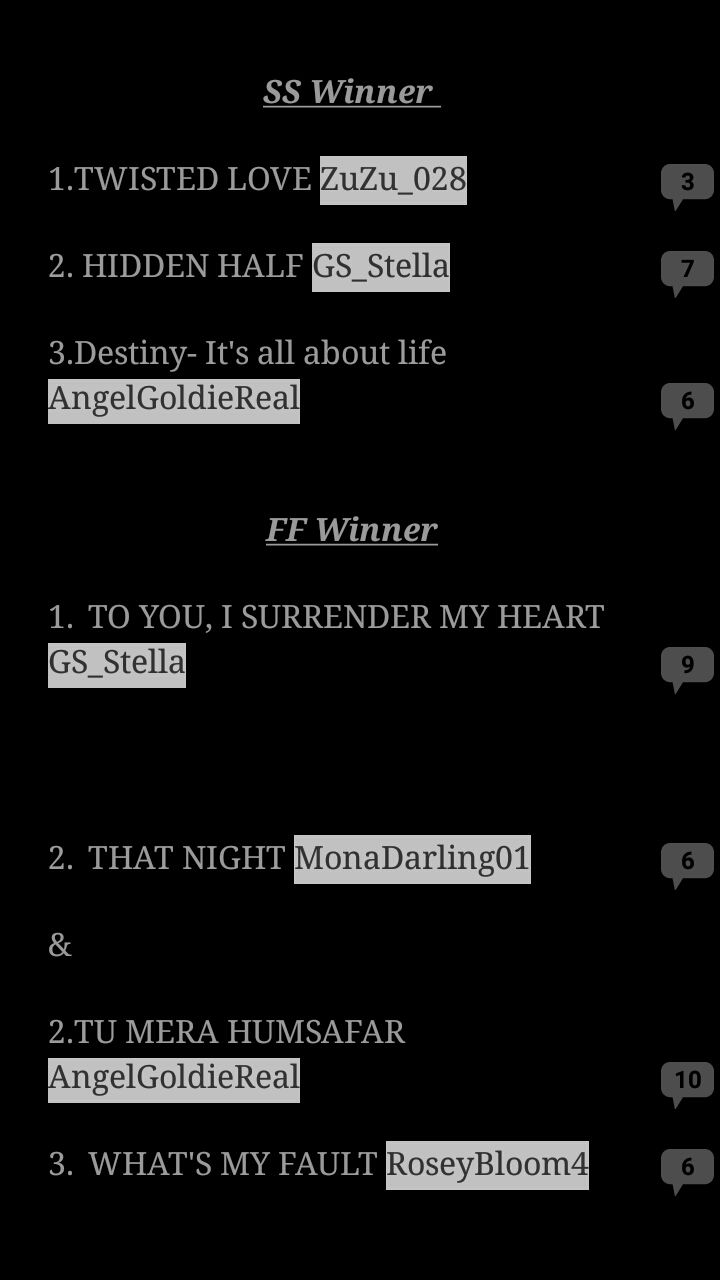Image resolution: width=720 pixels, height=1280 pixels.
Task: View 6 comments on THAT NIGHT line
Action: point(687,862)
